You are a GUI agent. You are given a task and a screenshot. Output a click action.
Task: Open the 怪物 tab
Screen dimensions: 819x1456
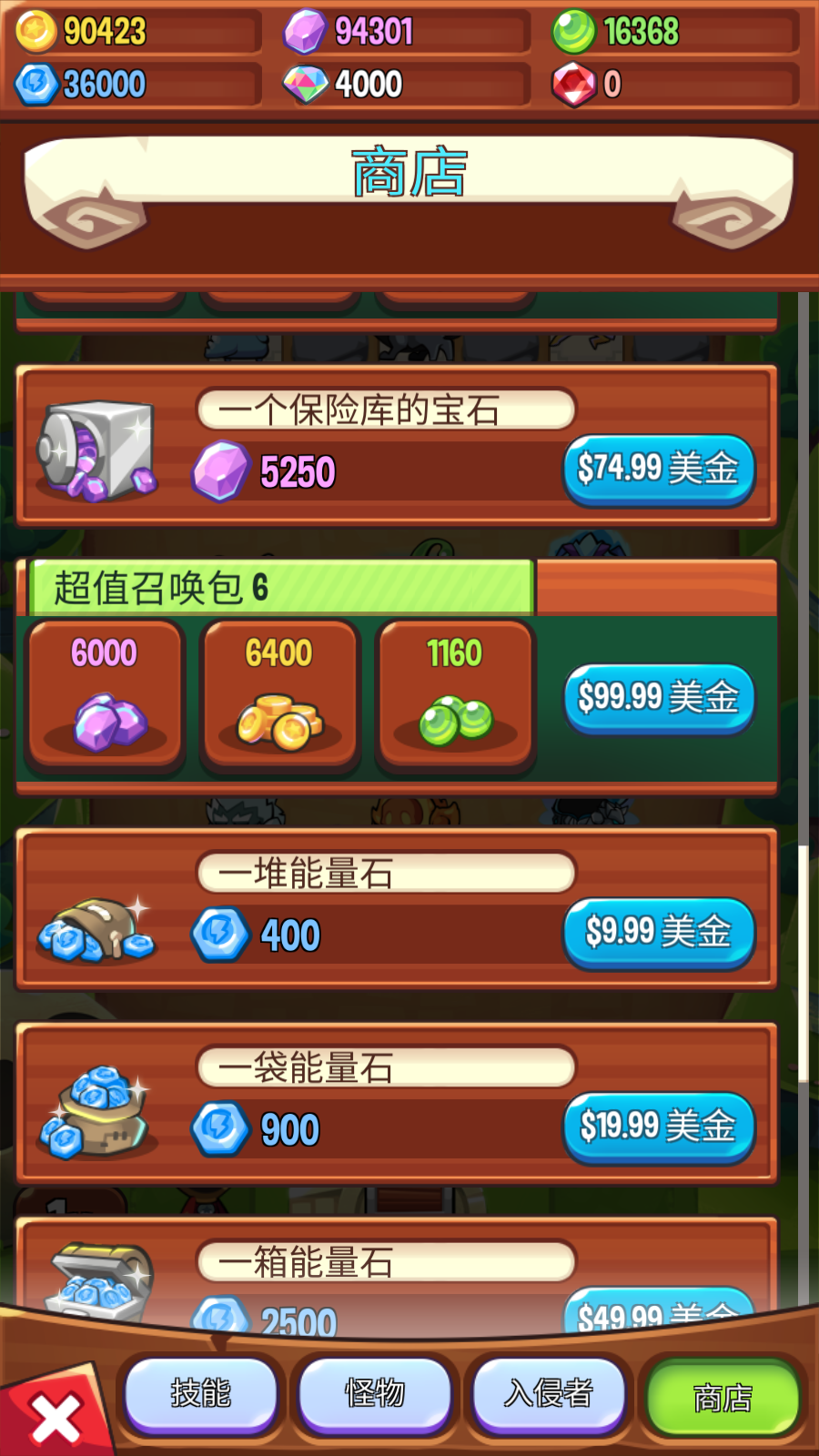(x=374, y=1393)
